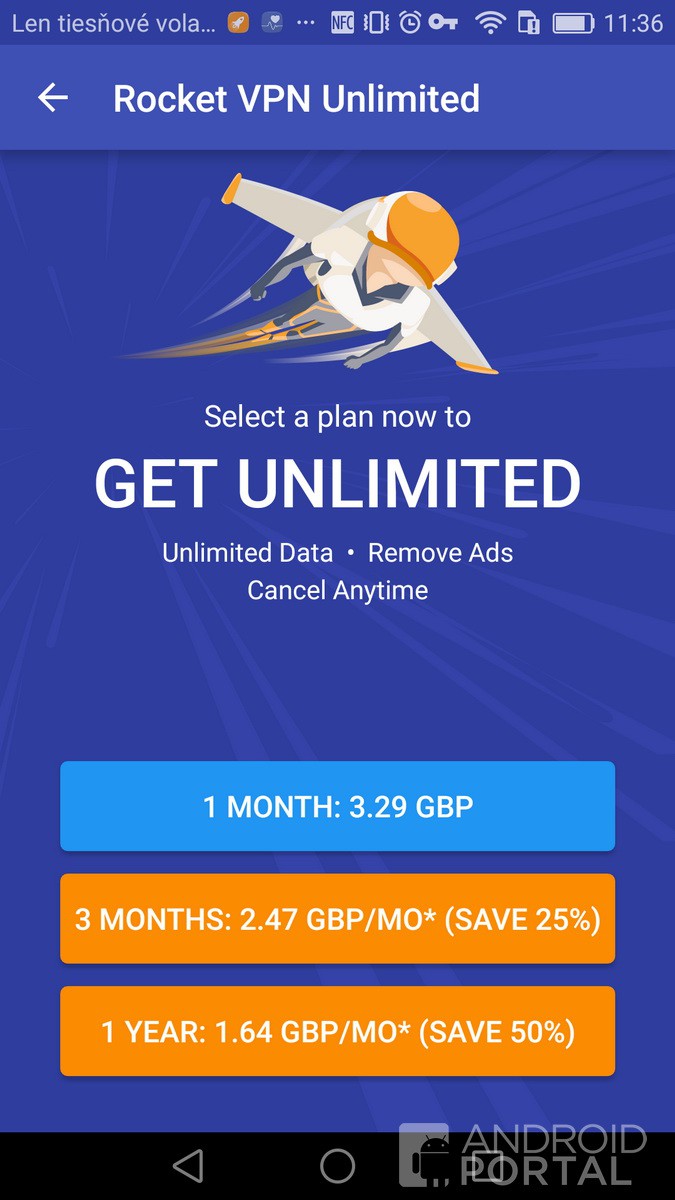Select the 3 Months plan saving 25%

point(337,919)
